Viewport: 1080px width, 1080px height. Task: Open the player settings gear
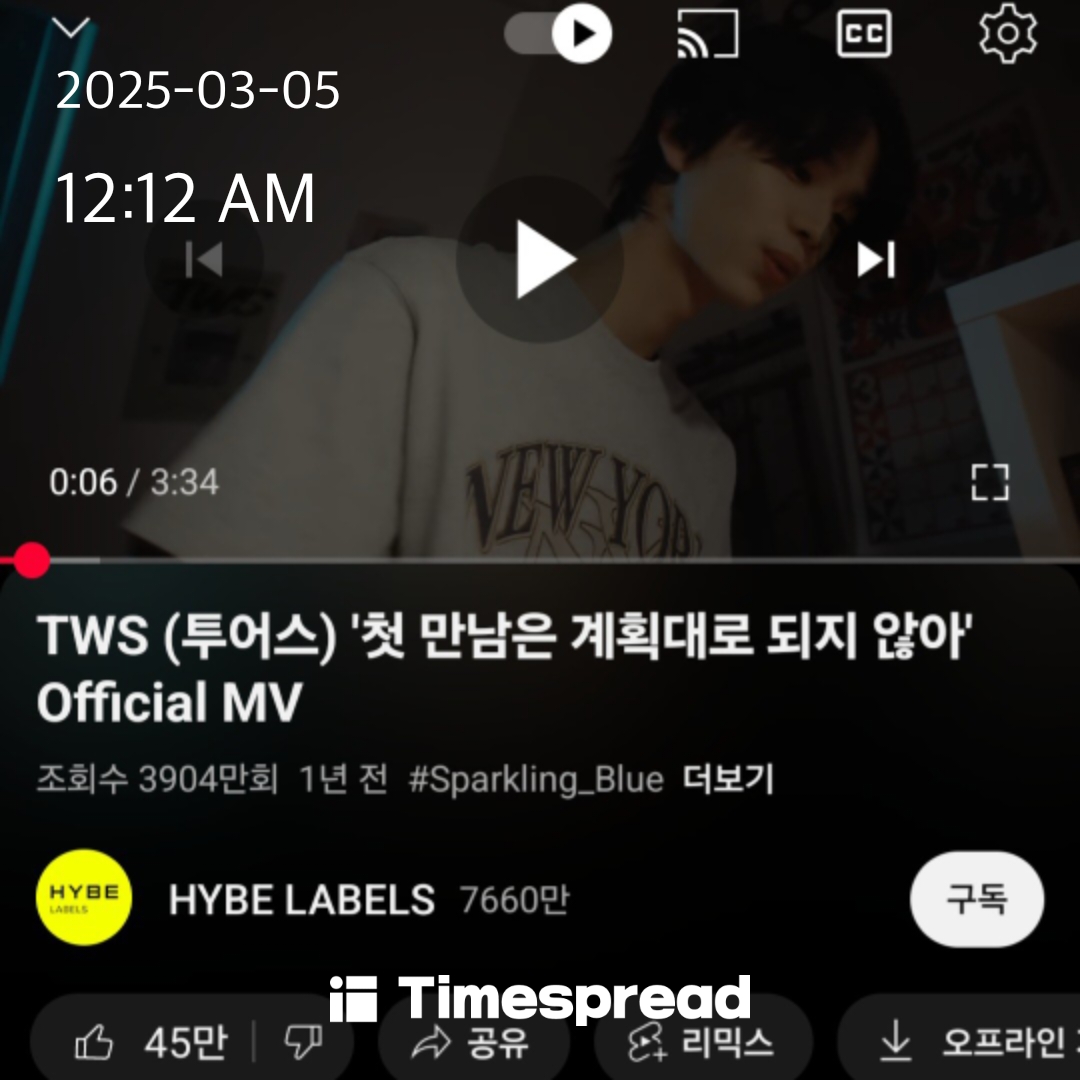coord(1007,34)
